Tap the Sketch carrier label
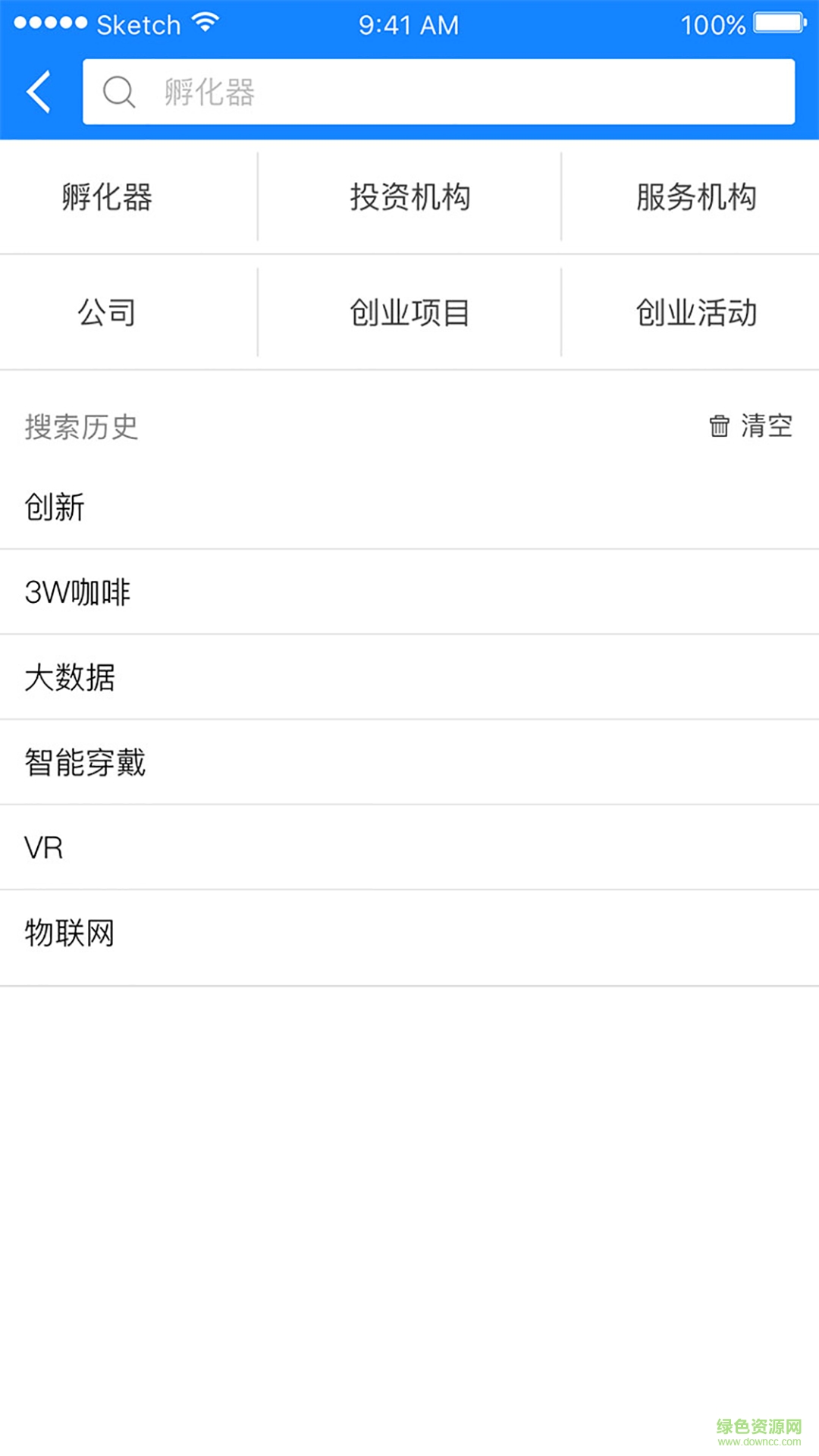Screen dimensions: 819x1456 point(140,23)
